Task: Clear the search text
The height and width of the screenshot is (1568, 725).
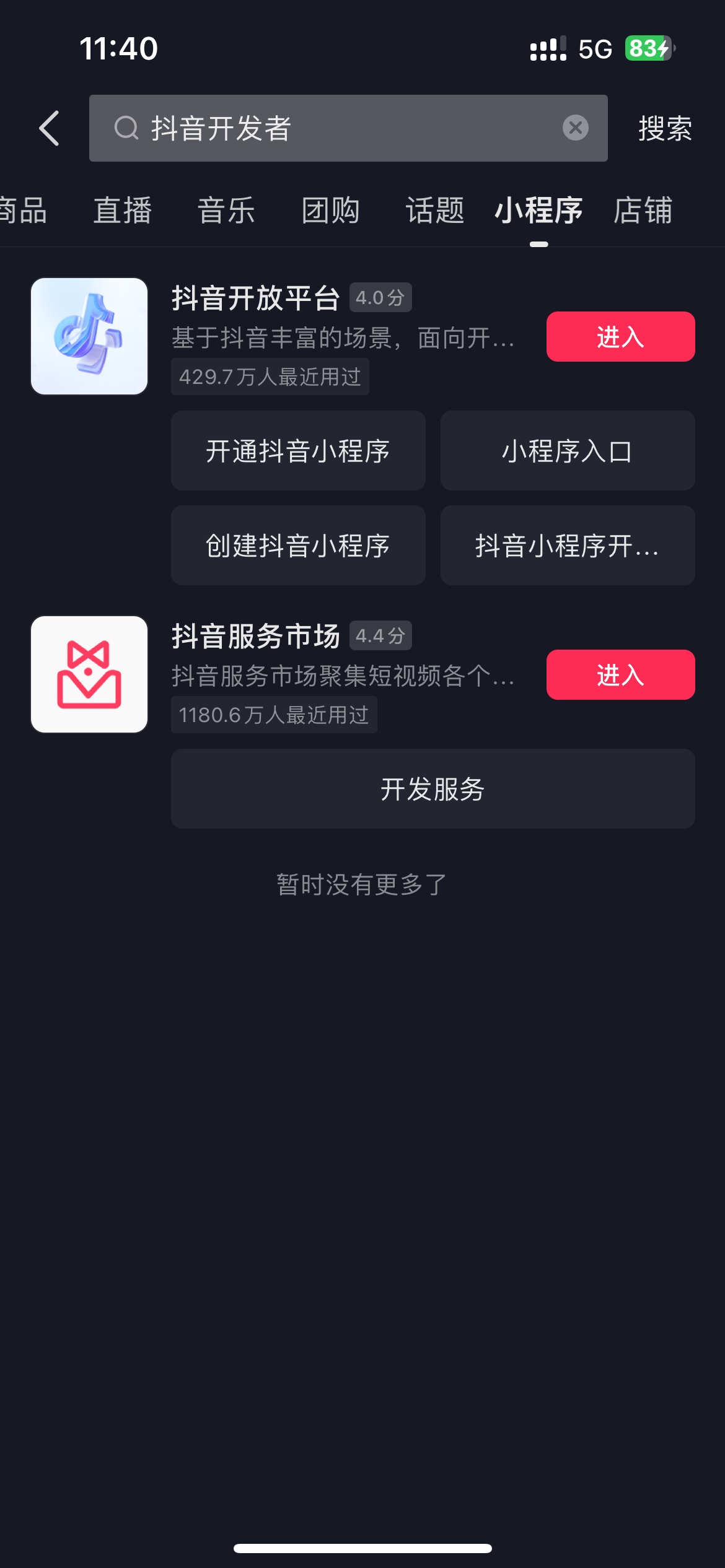Action: pos(576,128)
